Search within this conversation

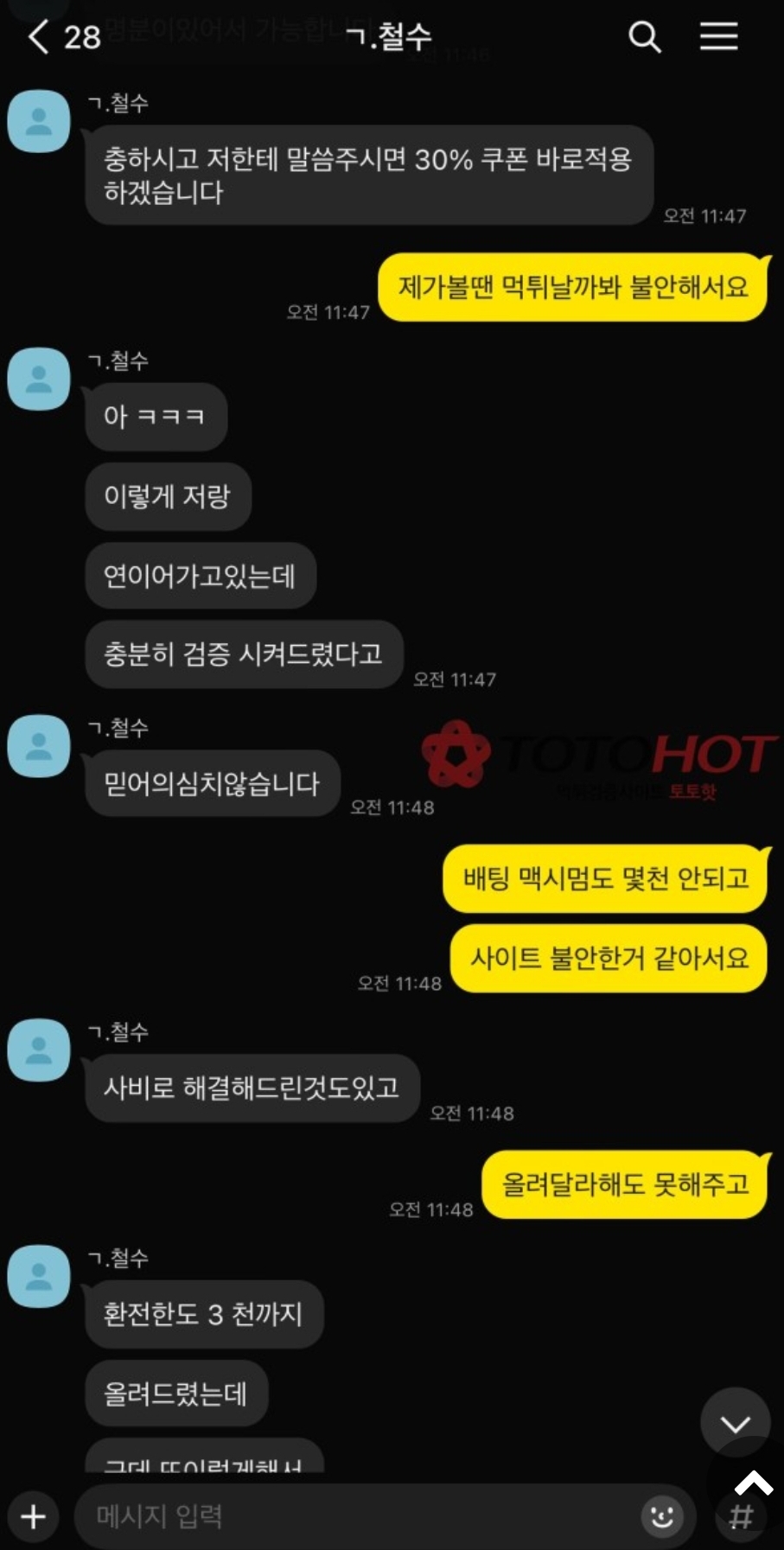coord(644,37)
